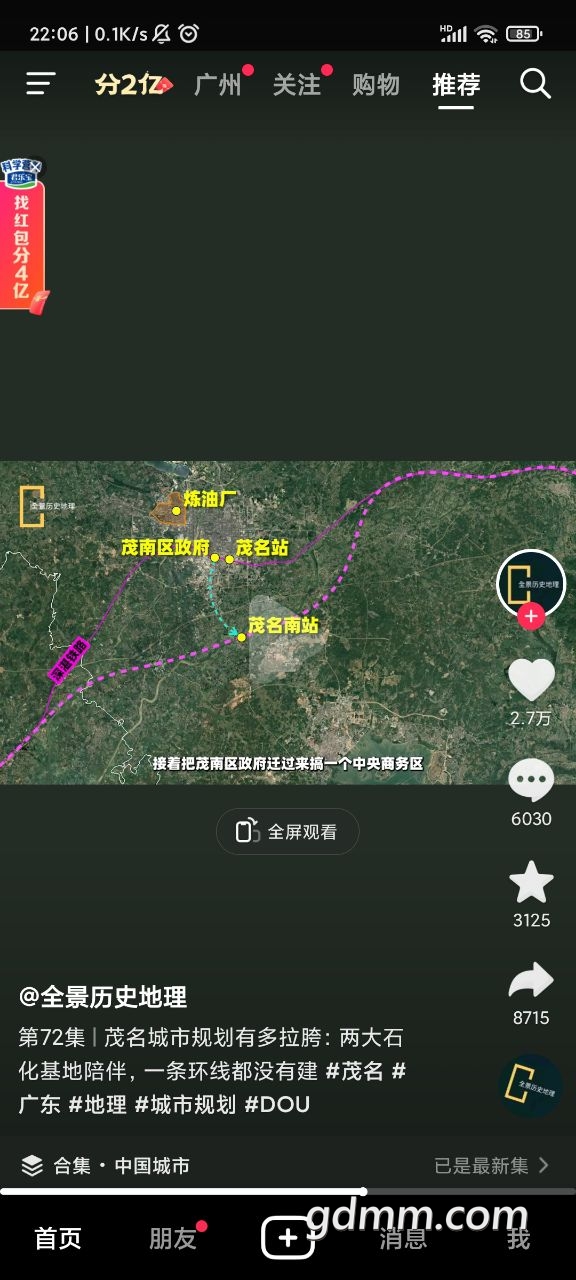This screenshot has width=576, height=1280.
Task: Tap 全屏观看 to watch fullscreen
Action: pos(288,831)
